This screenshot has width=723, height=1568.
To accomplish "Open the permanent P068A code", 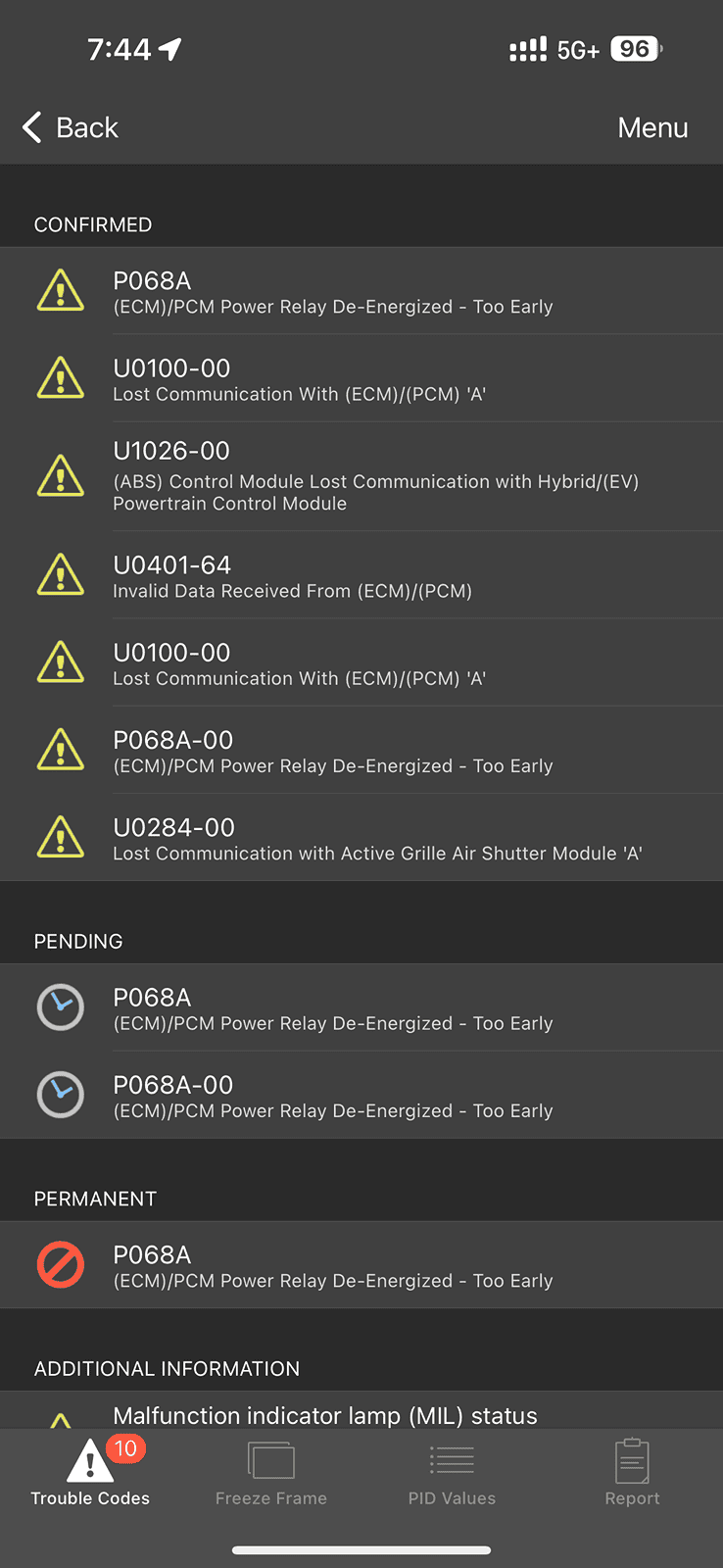I will pyautogui.click(x=361, y=1265).
